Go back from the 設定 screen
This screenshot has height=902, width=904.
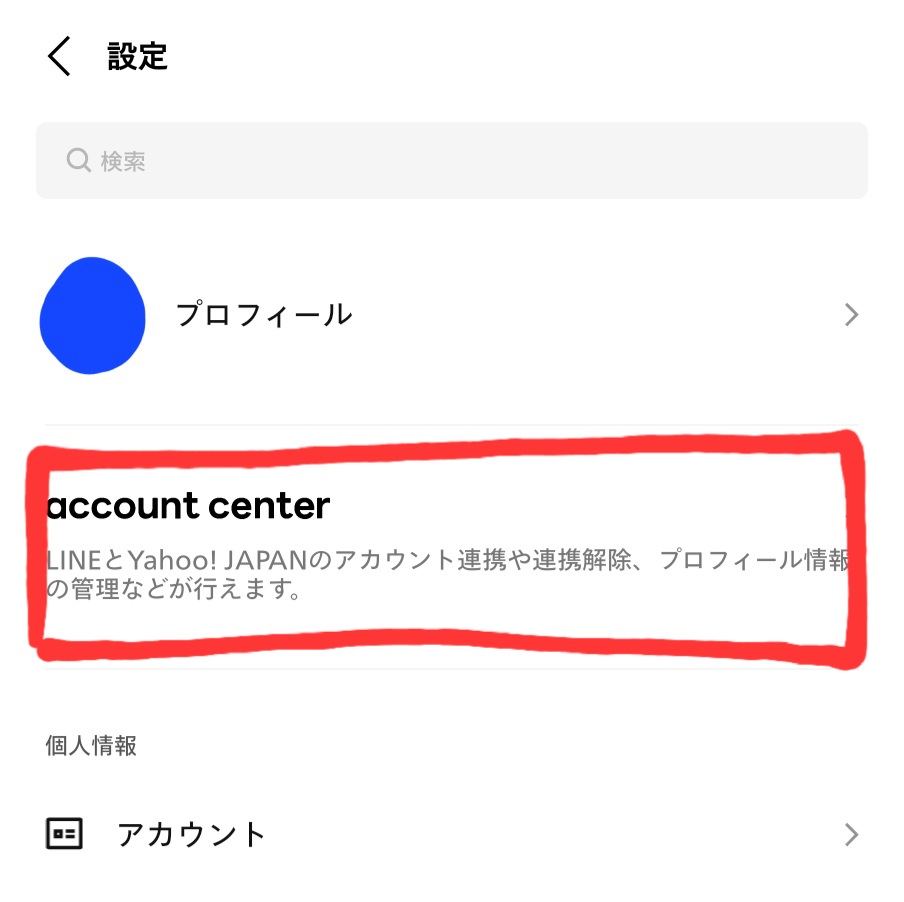point(60,57)
